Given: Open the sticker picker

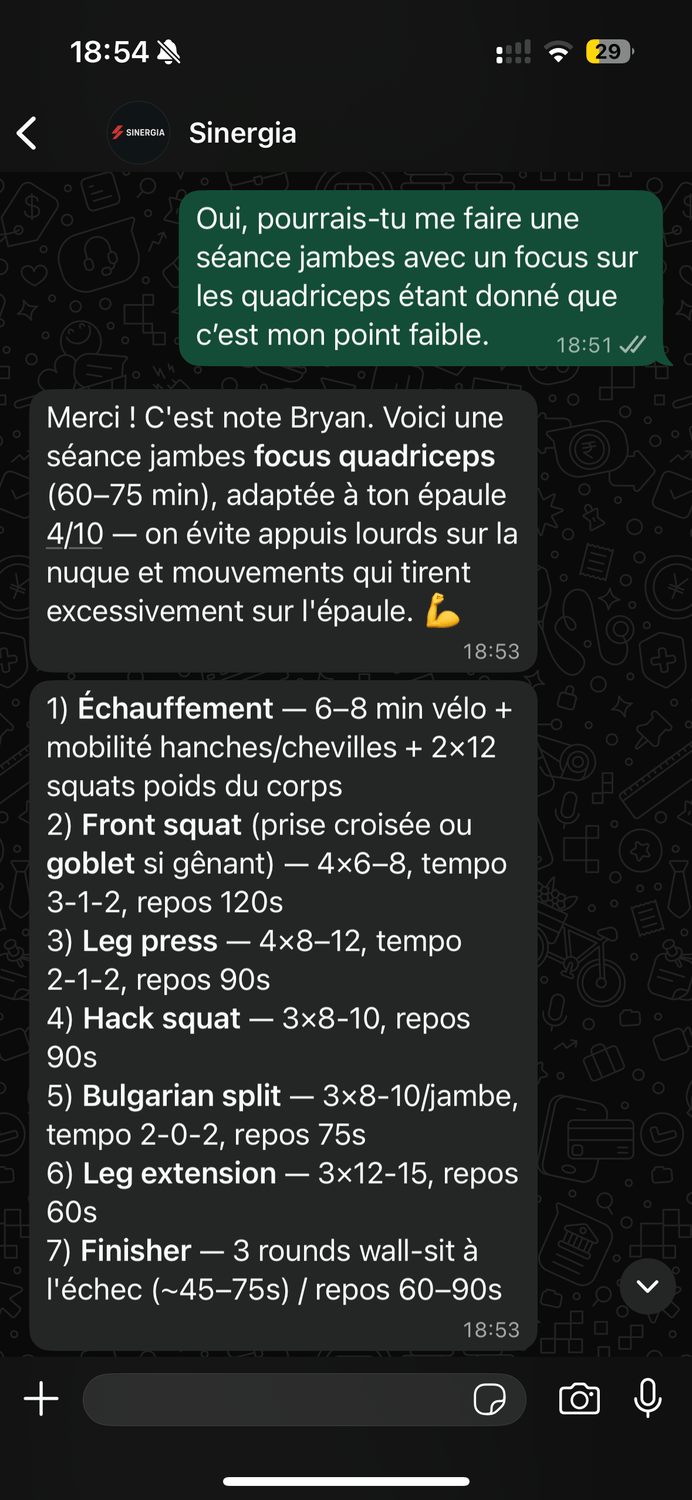Looking at the screenshot, I should point(489,1400).
